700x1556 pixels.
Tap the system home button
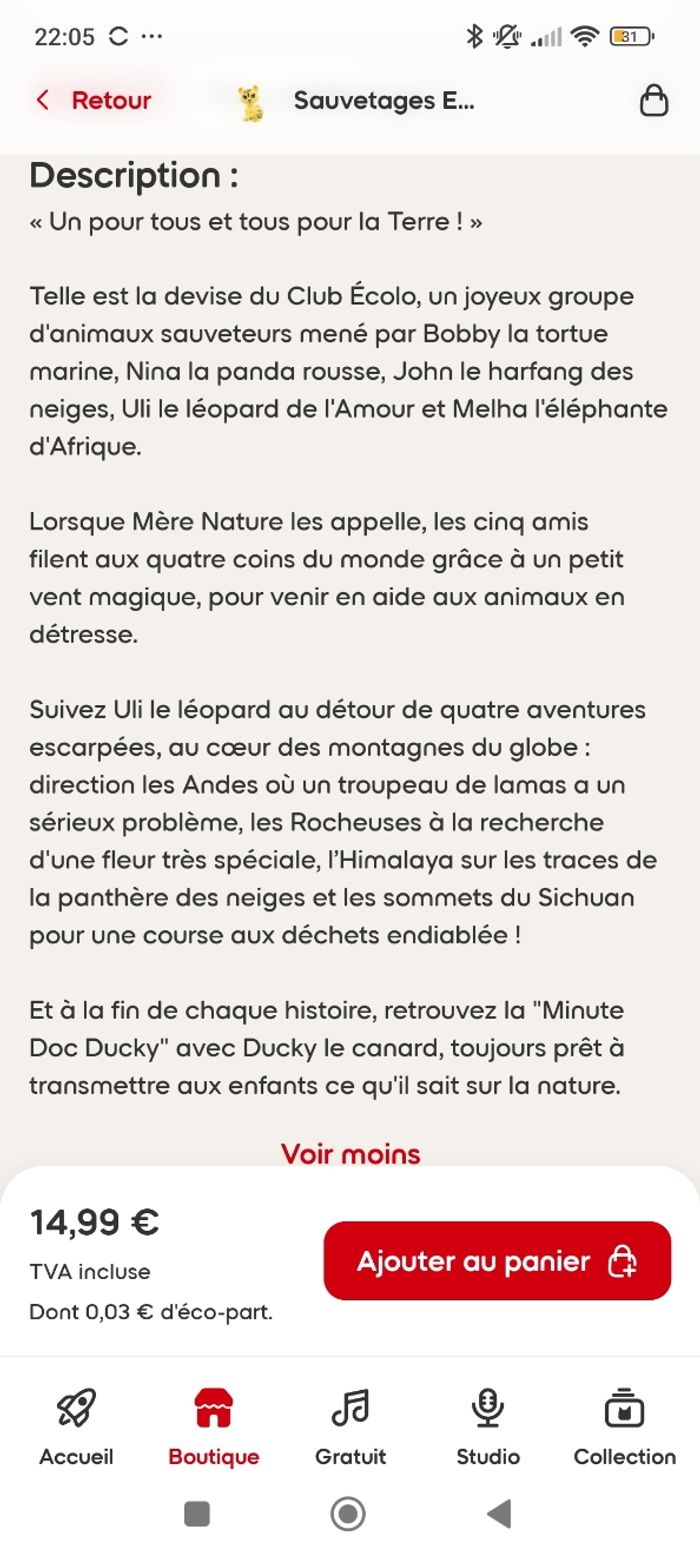click(x=348, y=1513)
